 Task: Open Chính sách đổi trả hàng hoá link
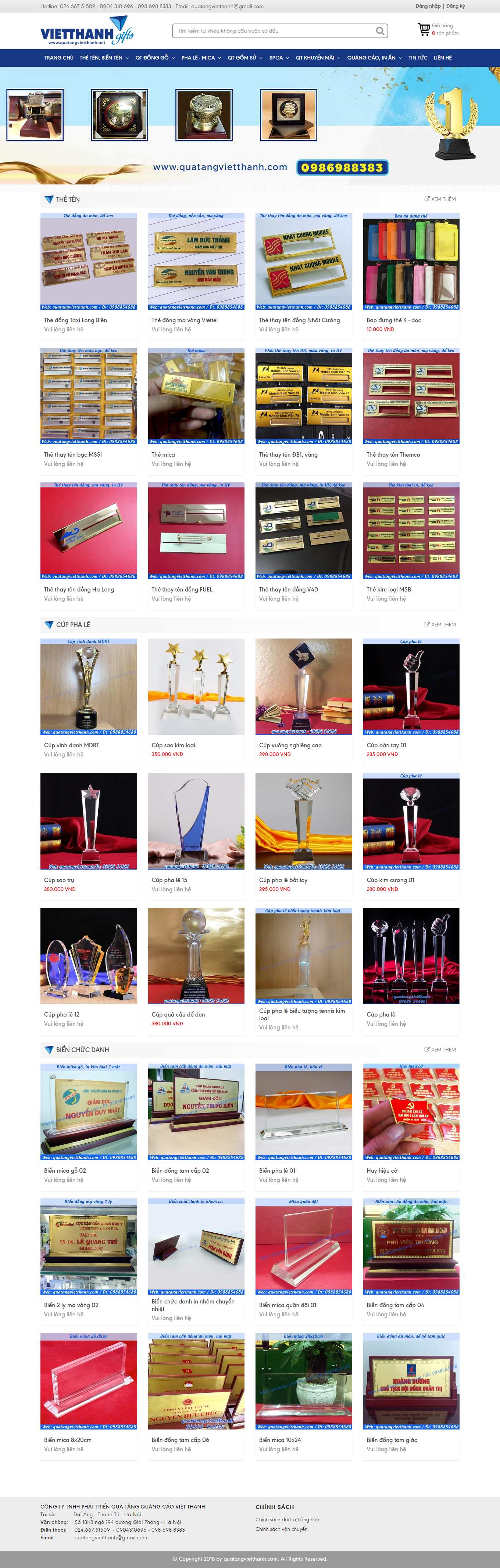point(287,1519)
